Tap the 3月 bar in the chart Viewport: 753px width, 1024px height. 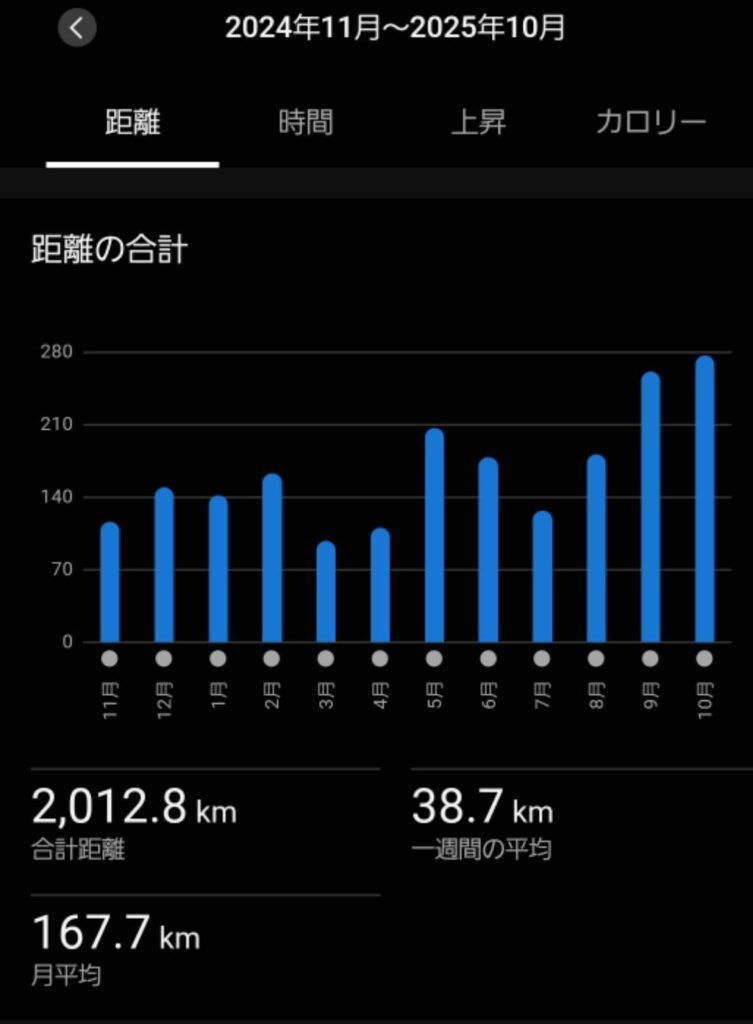point(326,592)
